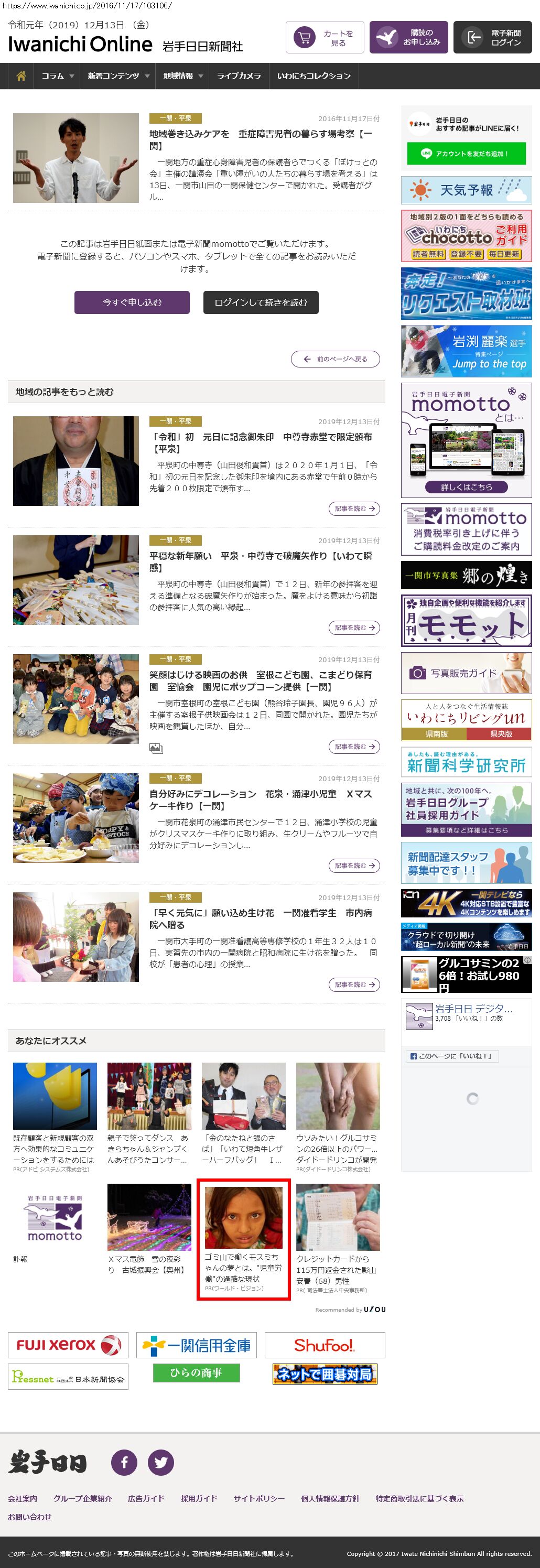540x1568 pixels.
Task: Select 今すぐ申し込む button
Action: tap(132, 302)
